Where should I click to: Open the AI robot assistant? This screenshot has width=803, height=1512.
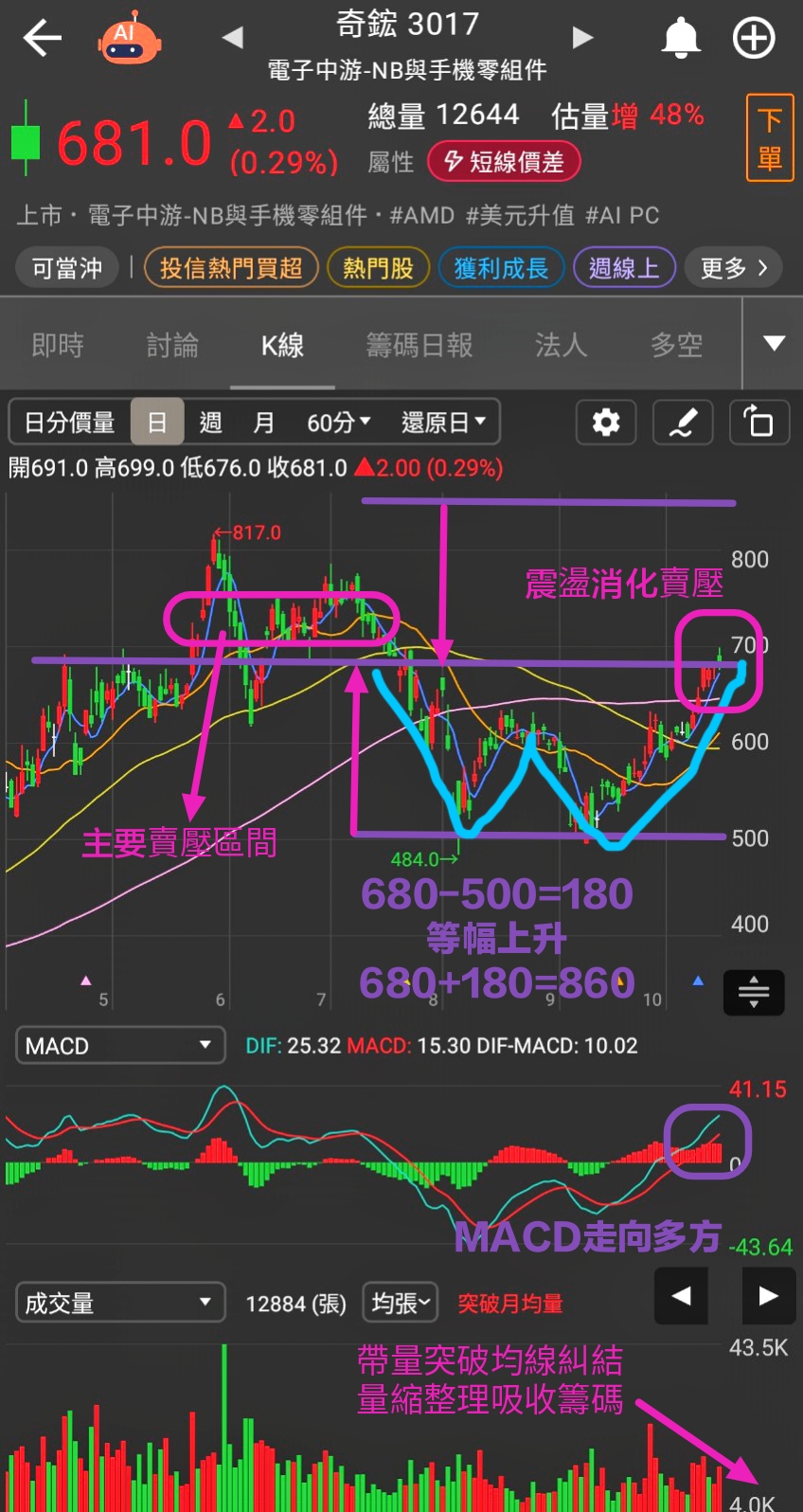coord(130,38)
